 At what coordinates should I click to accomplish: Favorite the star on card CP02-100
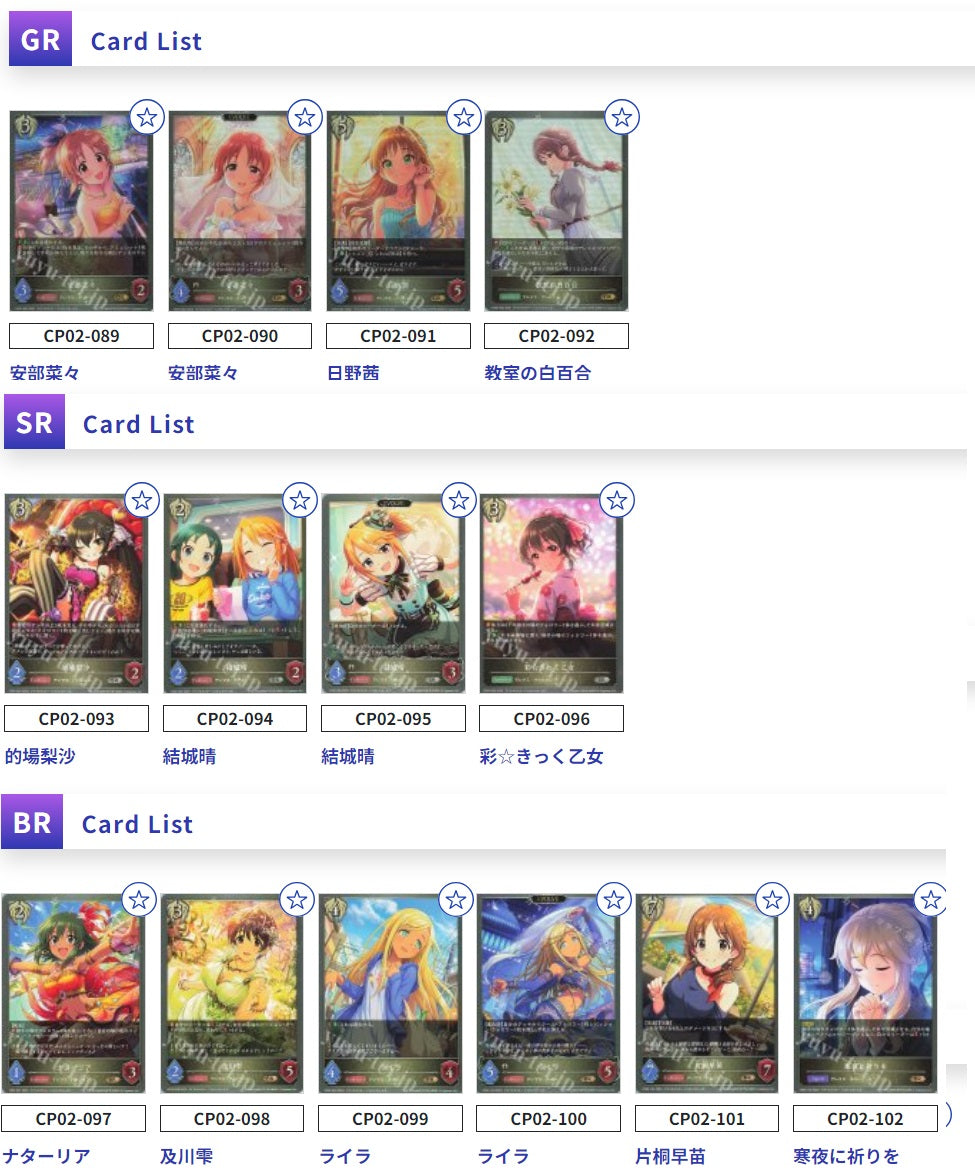coord(614,900)
